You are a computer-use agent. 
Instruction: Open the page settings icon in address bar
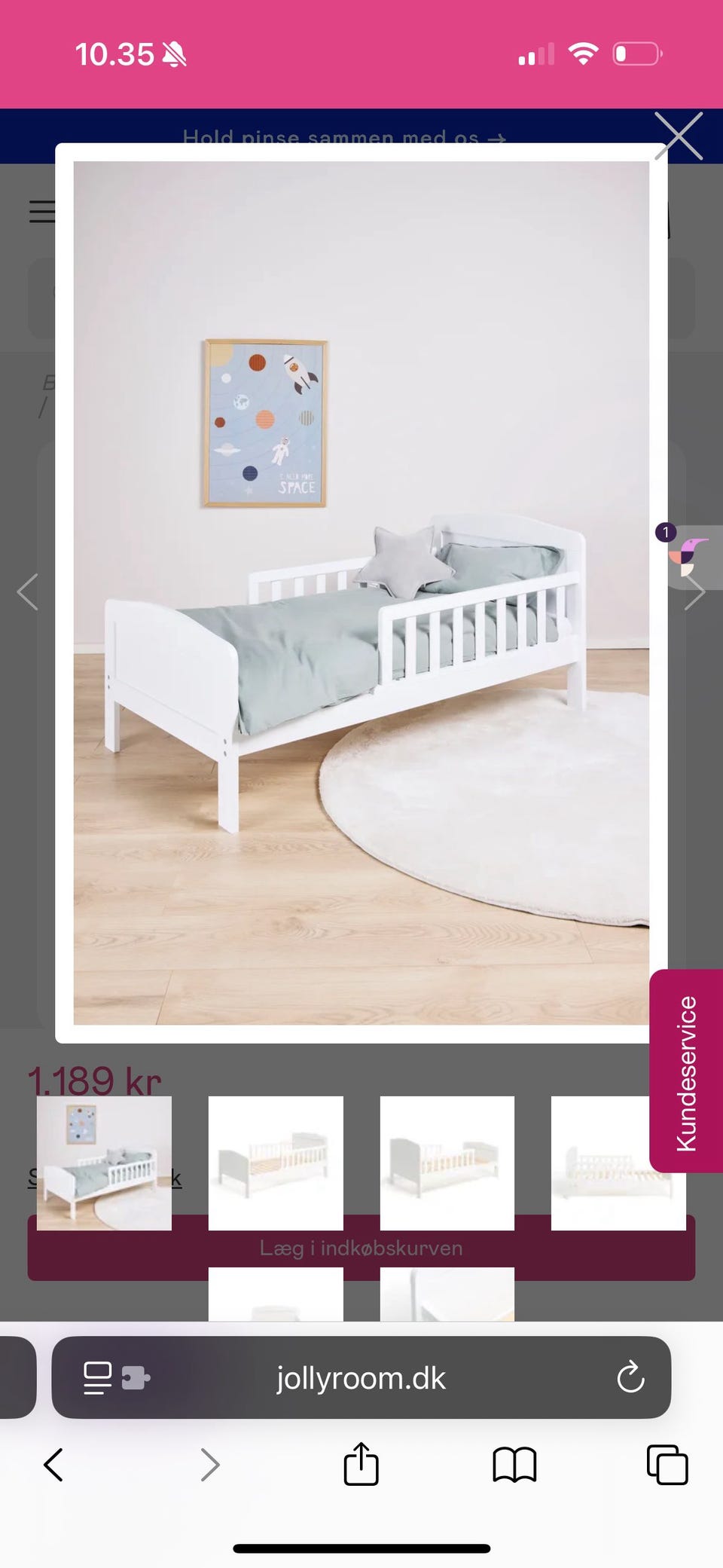pyautogui.click(x=96, y=1378)
